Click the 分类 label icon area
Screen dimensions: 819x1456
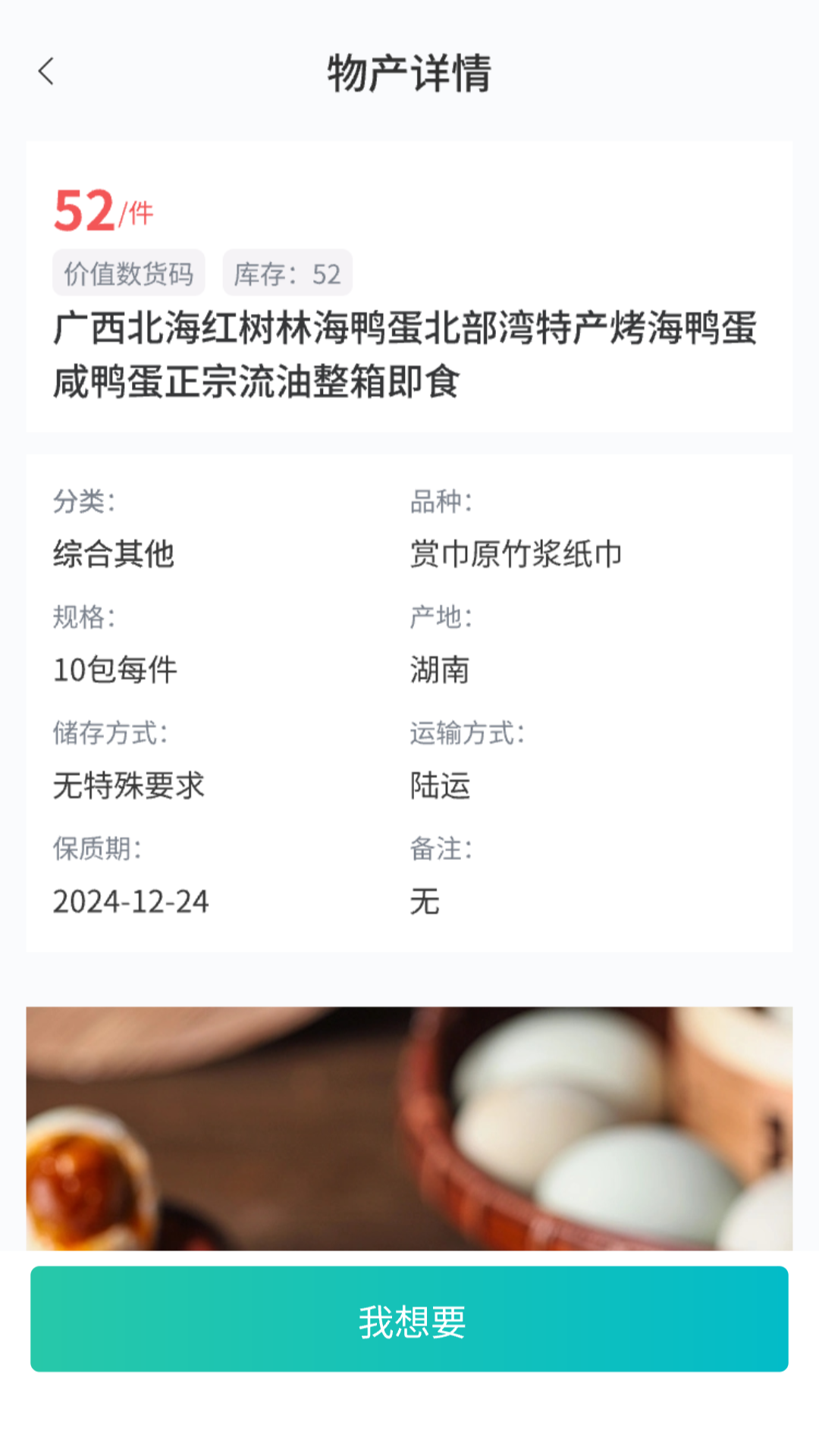tap(83, 500)
